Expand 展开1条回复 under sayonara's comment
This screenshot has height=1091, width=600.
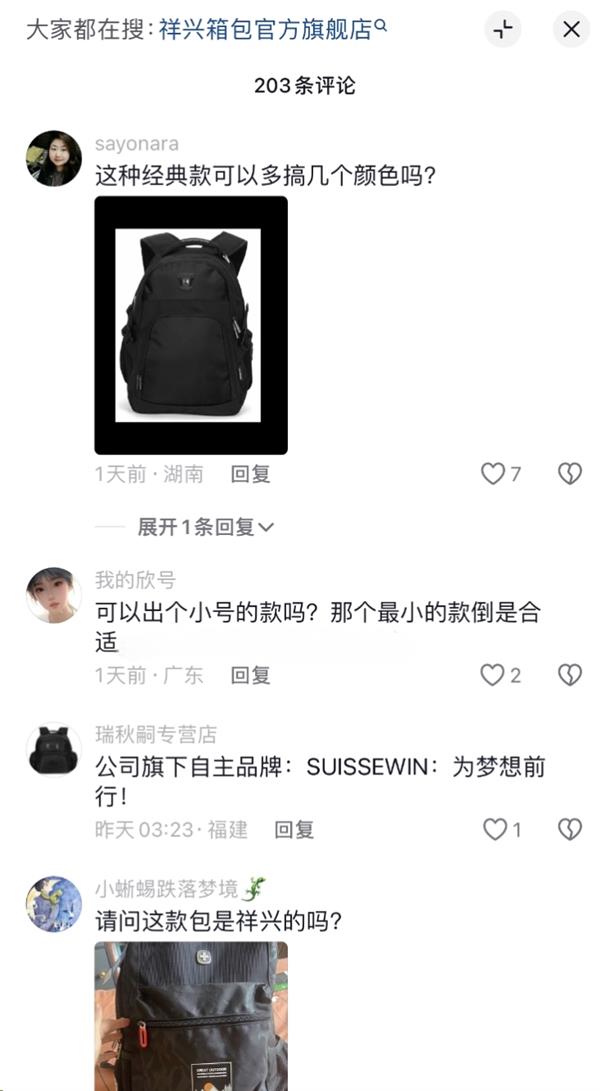[x=205, y=527]
